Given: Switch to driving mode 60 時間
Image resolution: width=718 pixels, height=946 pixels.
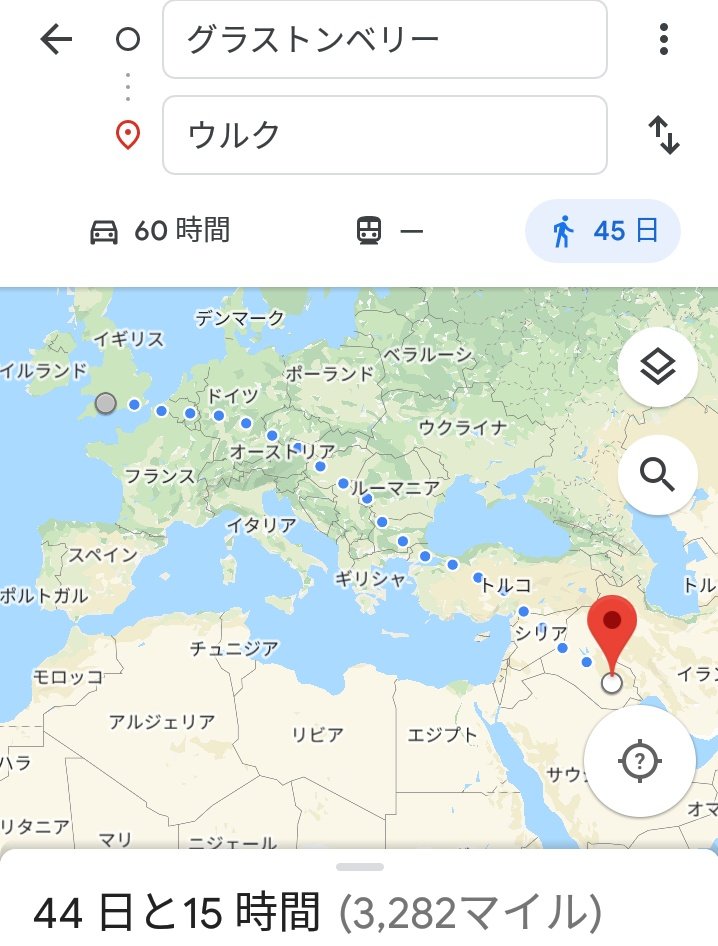Looking at the screenshot, I should [x=160, y=231].
